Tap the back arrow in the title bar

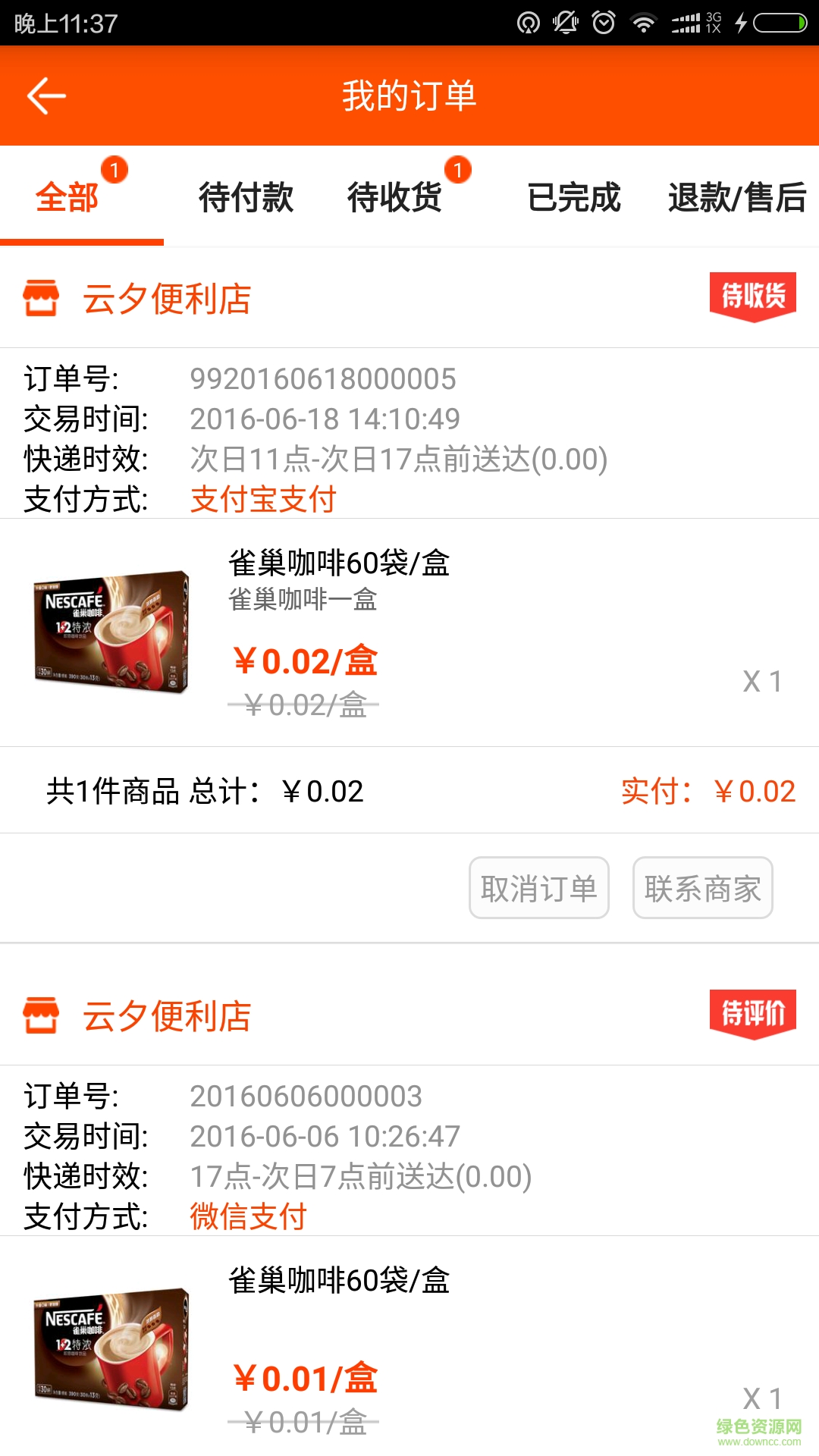[x=45, y=96]
